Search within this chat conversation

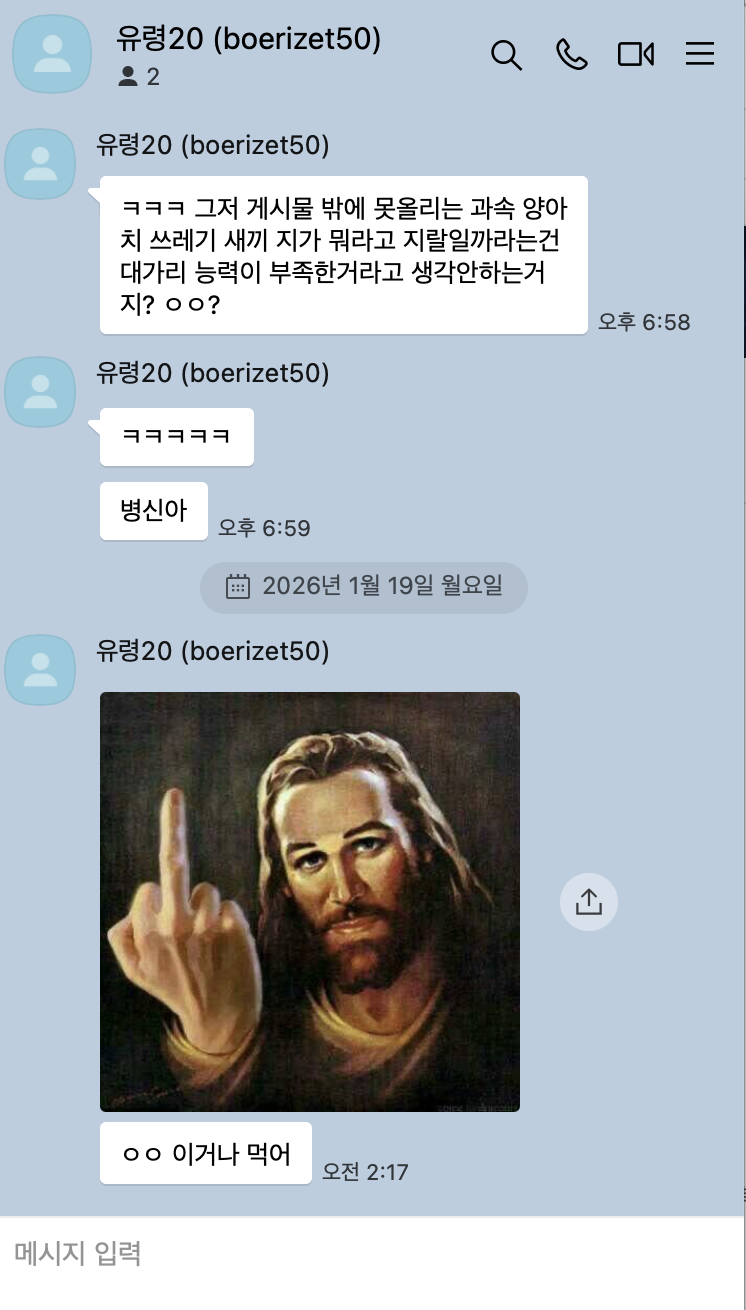(507, 55)
